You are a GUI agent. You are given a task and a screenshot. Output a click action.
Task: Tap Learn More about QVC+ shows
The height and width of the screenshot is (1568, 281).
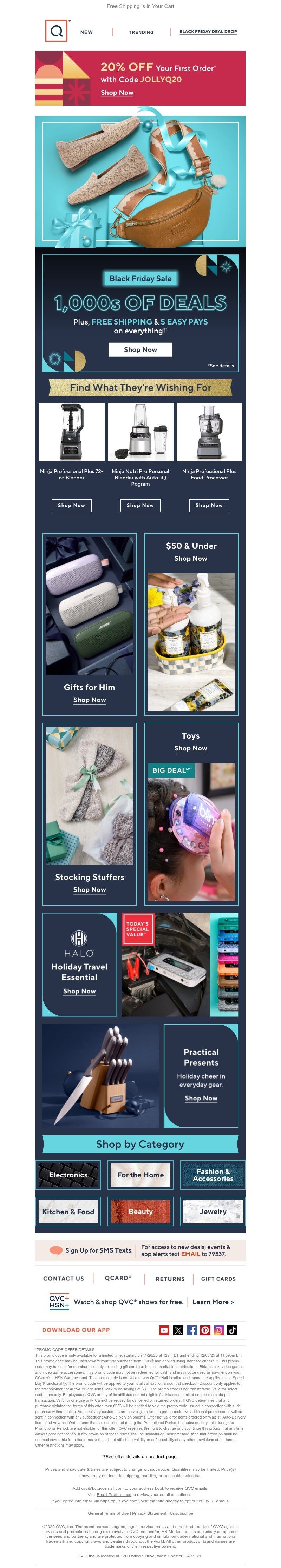[213, 1302]
